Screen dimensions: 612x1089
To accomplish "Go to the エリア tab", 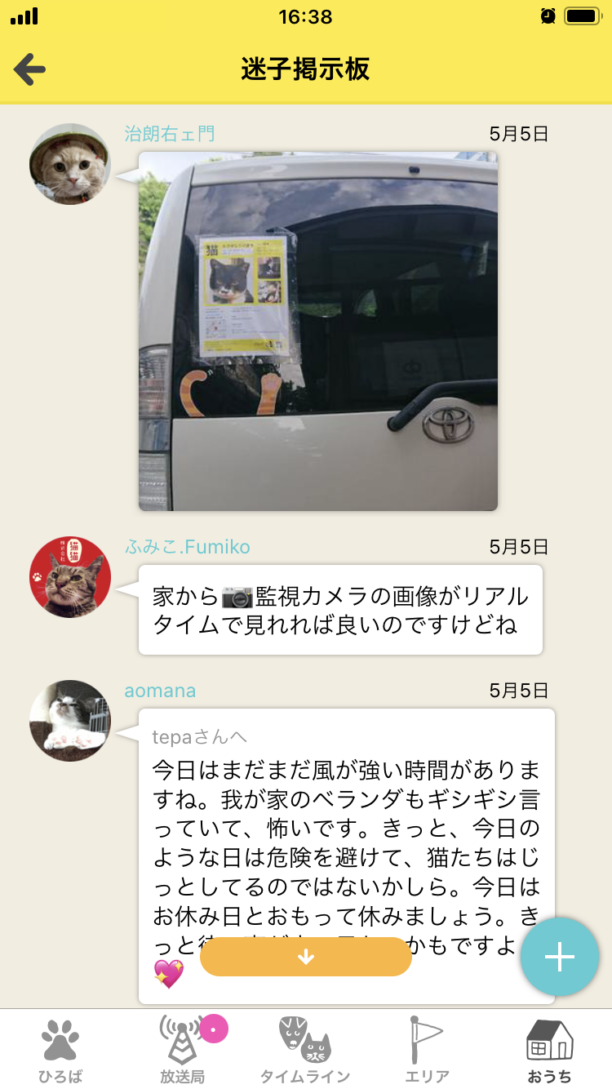I will point(427,1050).
